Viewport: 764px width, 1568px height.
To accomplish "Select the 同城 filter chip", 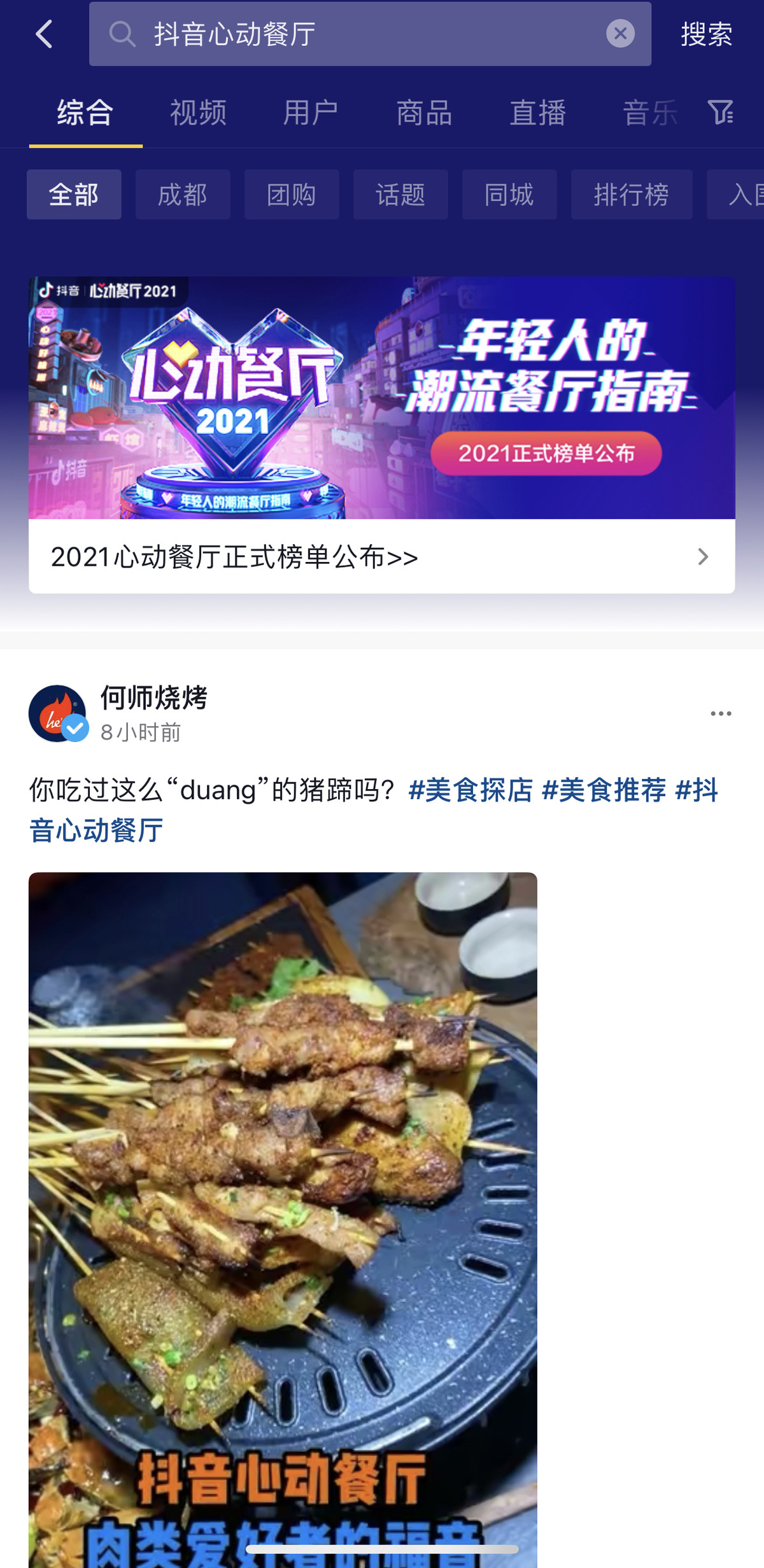I will (509, 195).
